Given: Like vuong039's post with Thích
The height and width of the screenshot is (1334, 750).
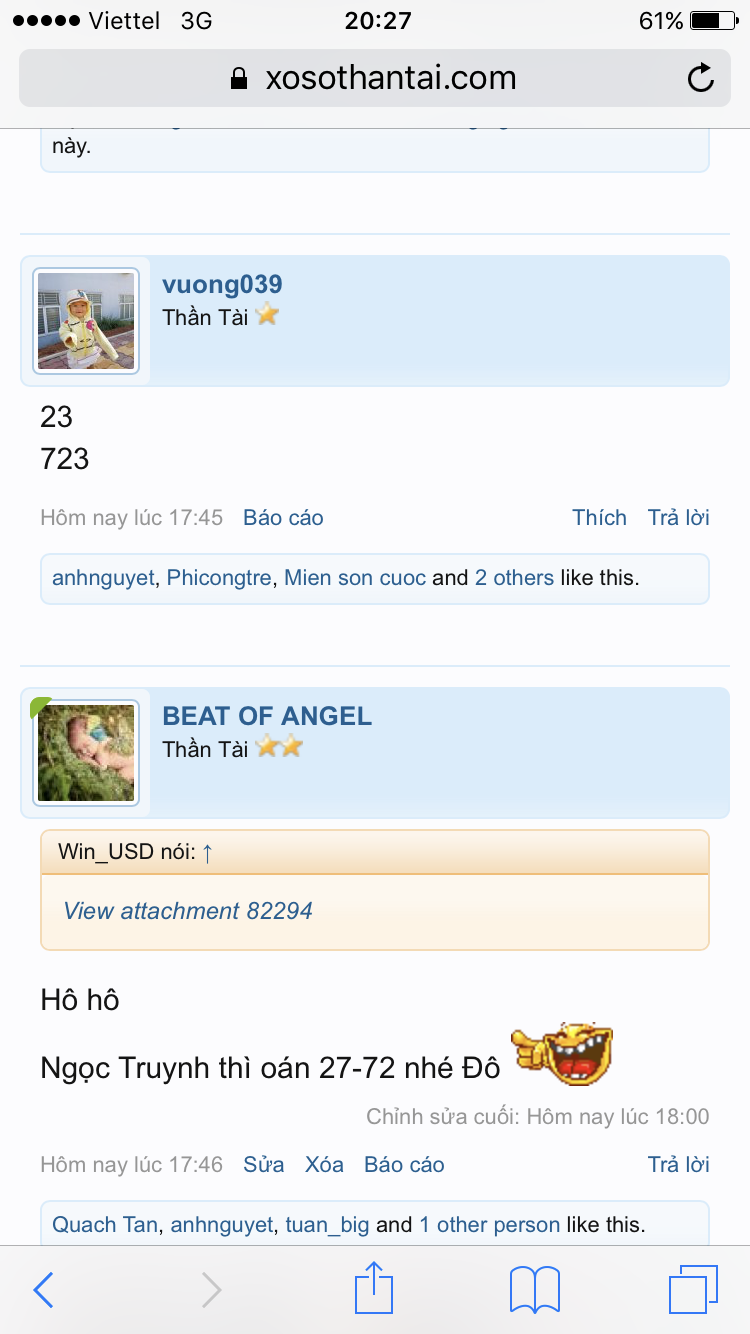Looking at the screenshot, I should (x=599, y=518).
